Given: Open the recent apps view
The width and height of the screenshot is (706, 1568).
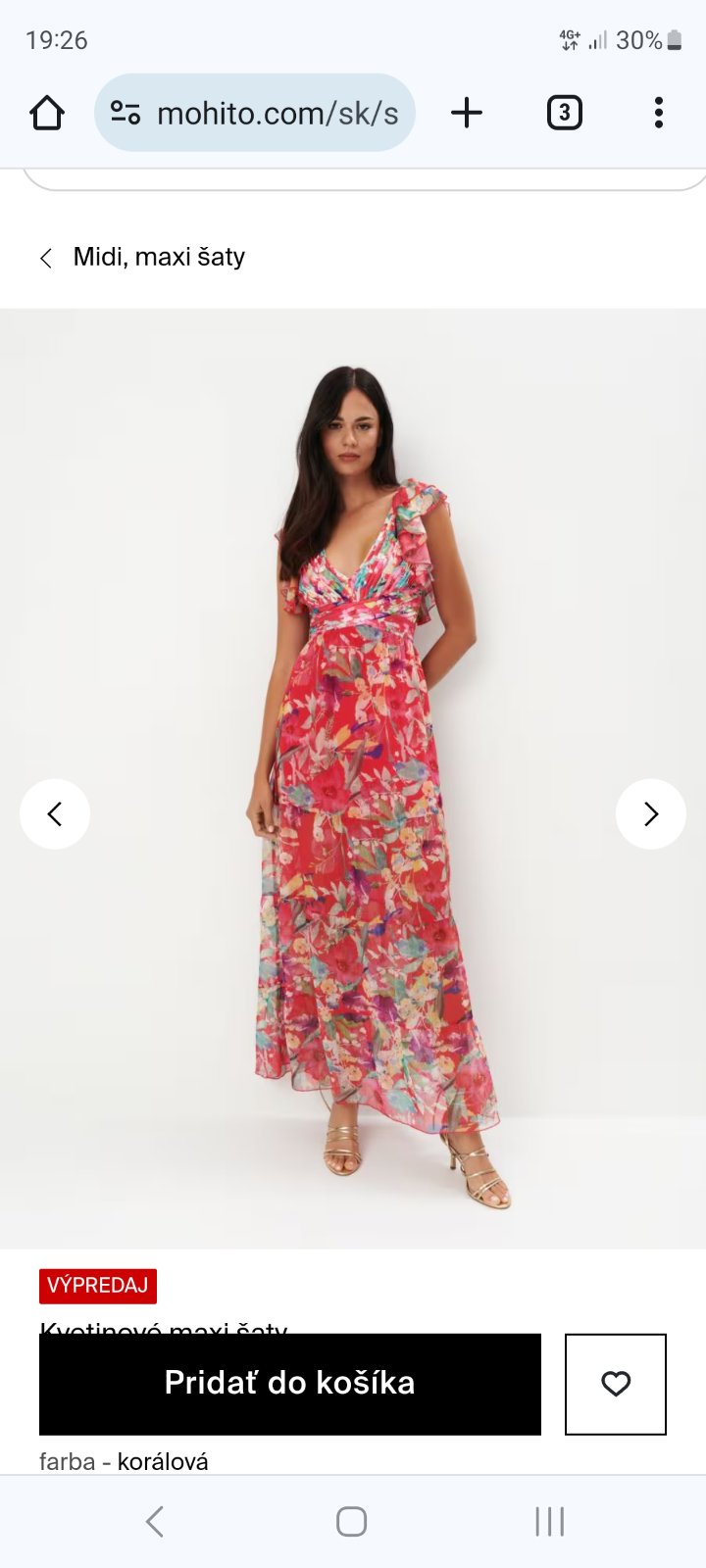Looking at the screenshot, I should pyautogui.click(x=549, y=1521).
